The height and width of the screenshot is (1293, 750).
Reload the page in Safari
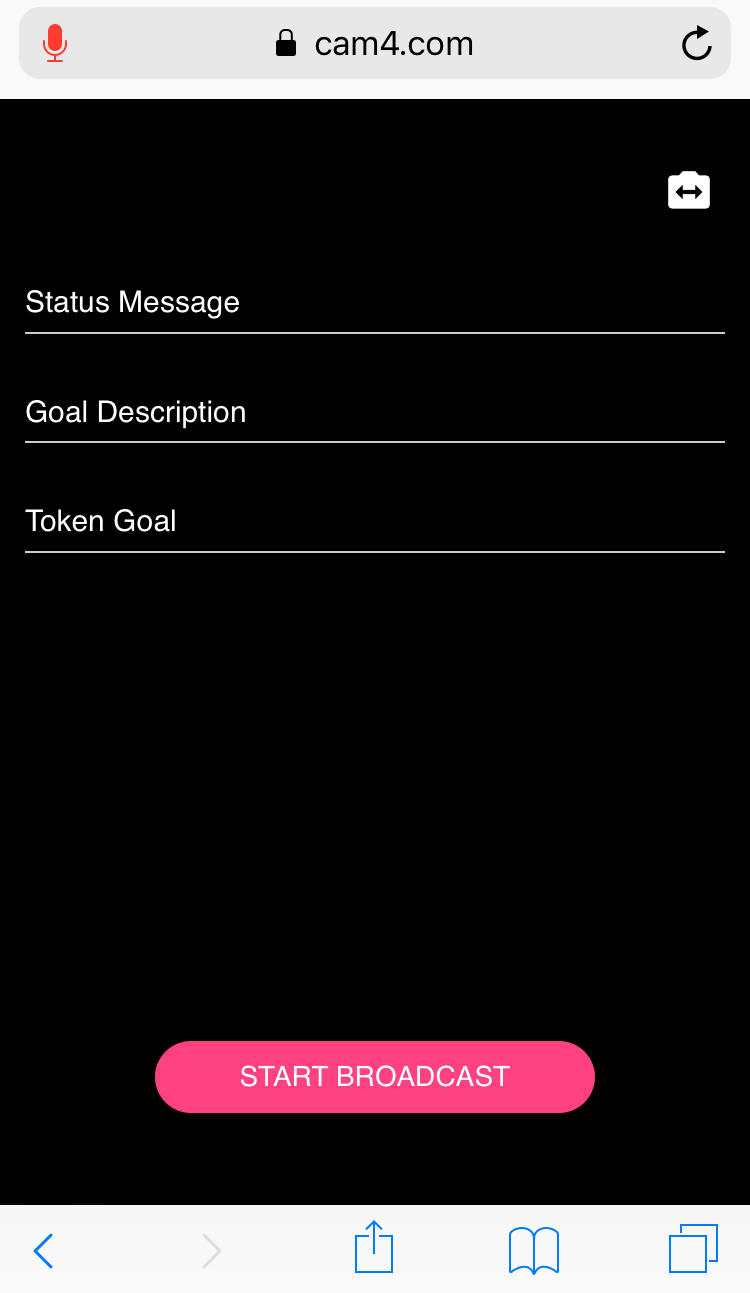[x=696, y=44]
